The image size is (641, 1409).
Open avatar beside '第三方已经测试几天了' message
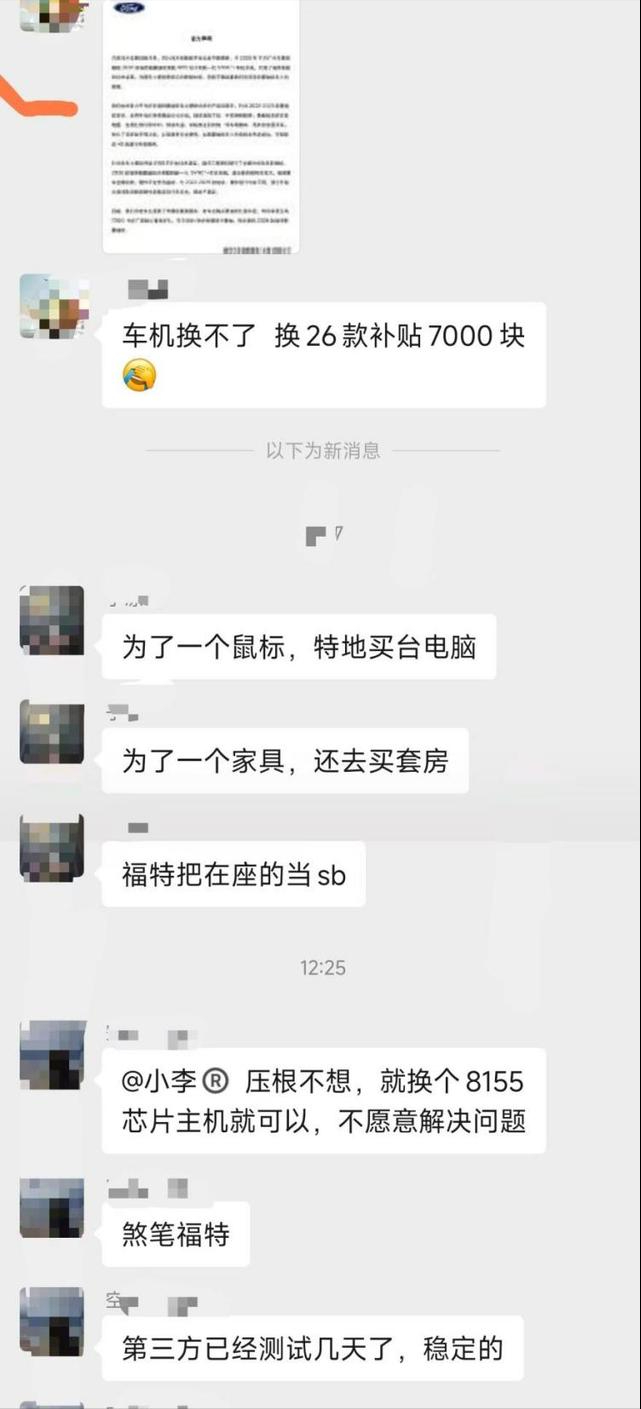(x=51, y=1321)
